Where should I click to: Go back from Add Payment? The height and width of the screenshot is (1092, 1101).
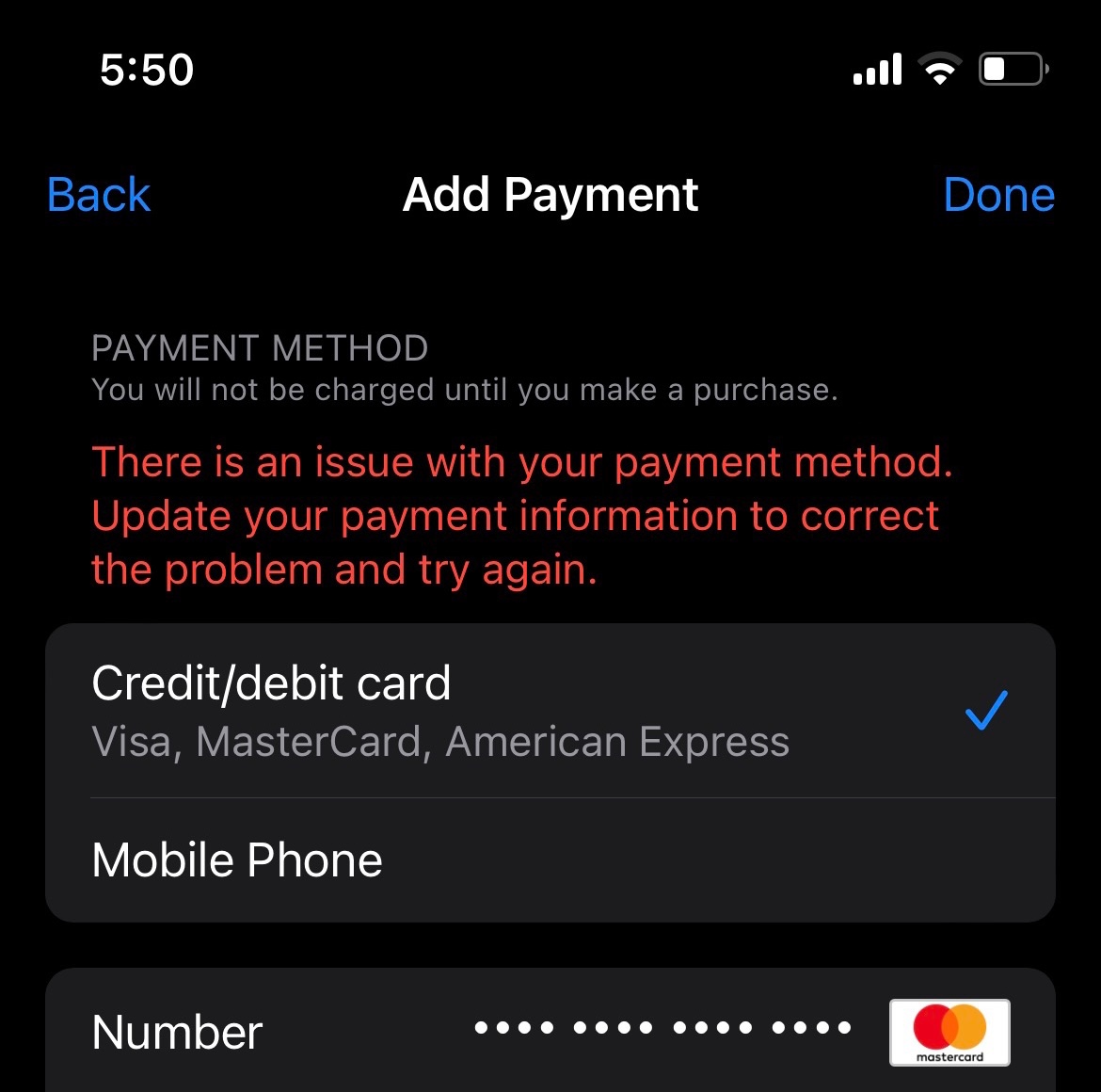99,195
